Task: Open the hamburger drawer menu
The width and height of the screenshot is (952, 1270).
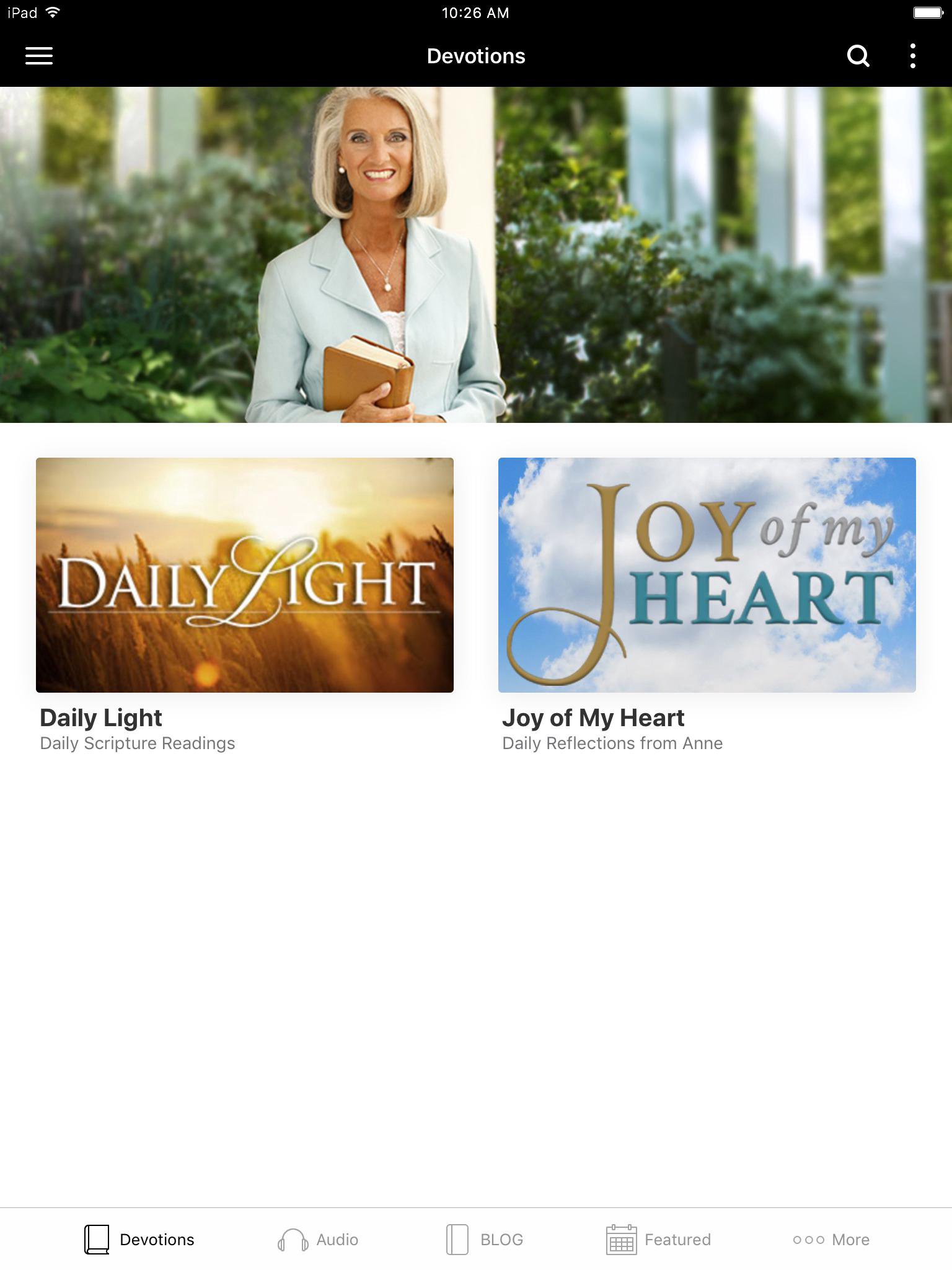Action: coord(38,56)
